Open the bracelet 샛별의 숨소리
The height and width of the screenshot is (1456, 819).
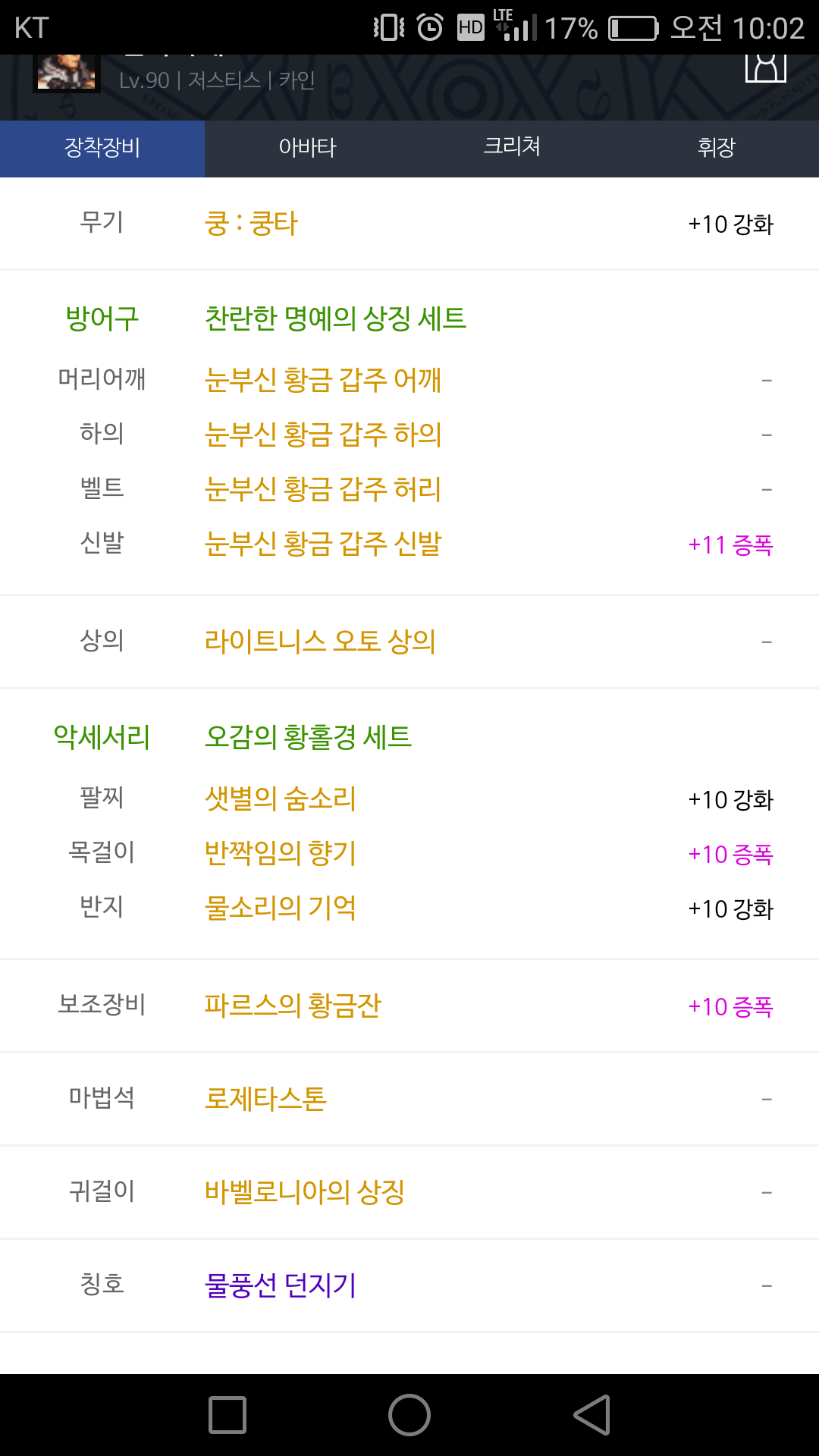[x=281, y=799]
